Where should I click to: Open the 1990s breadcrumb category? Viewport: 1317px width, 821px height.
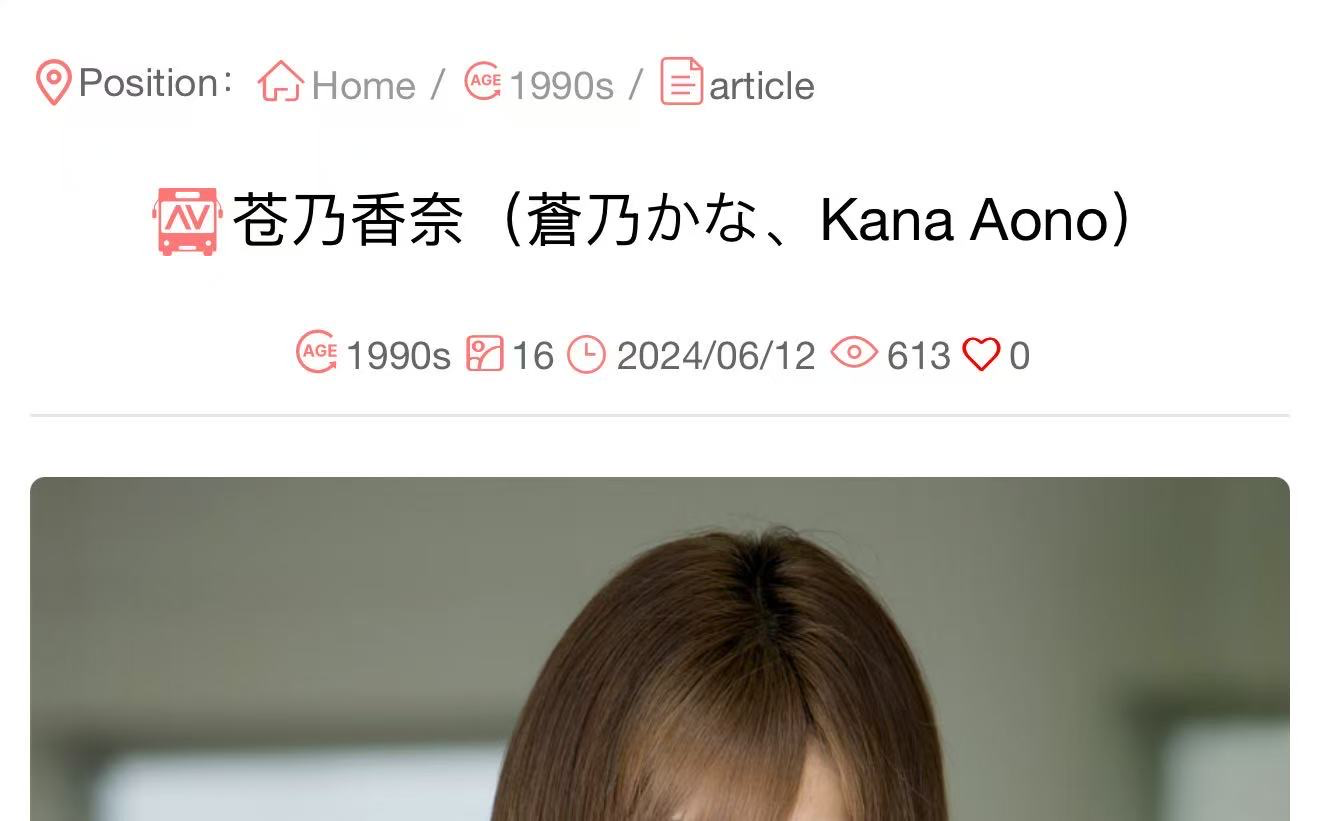point(560,86)
